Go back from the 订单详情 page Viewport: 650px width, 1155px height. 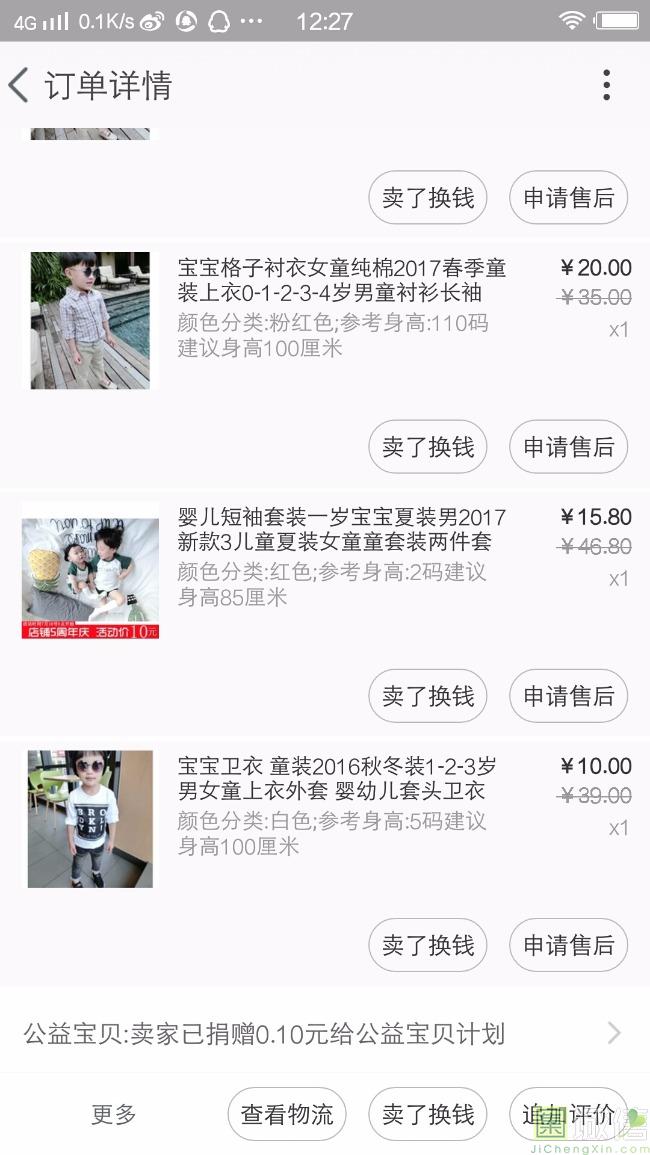tap(18, 85)
